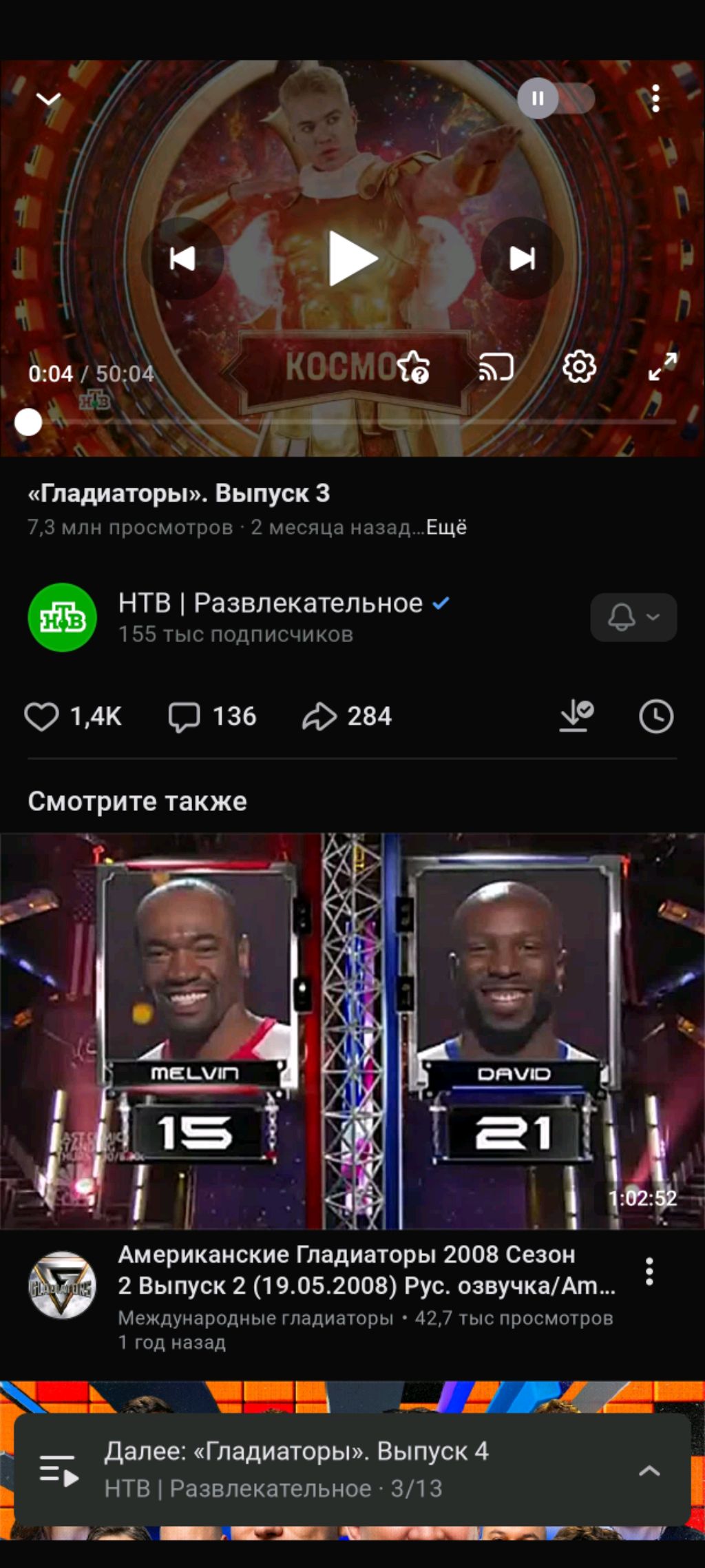
Task: Cast video to another device
Action: click(x=496, y=367)
